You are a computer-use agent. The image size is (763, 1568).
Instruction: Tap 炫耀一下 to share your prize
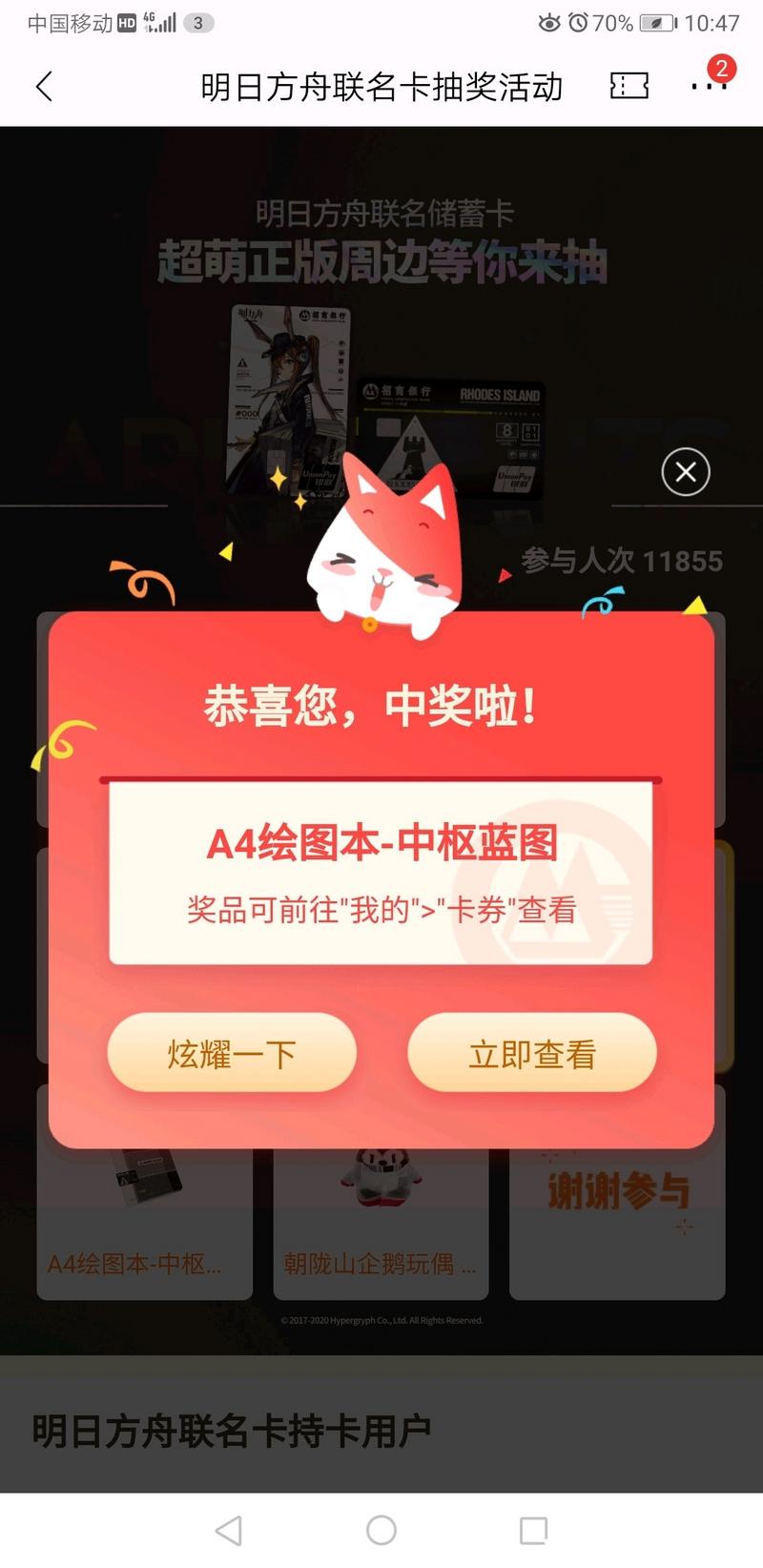[232, 1053]
